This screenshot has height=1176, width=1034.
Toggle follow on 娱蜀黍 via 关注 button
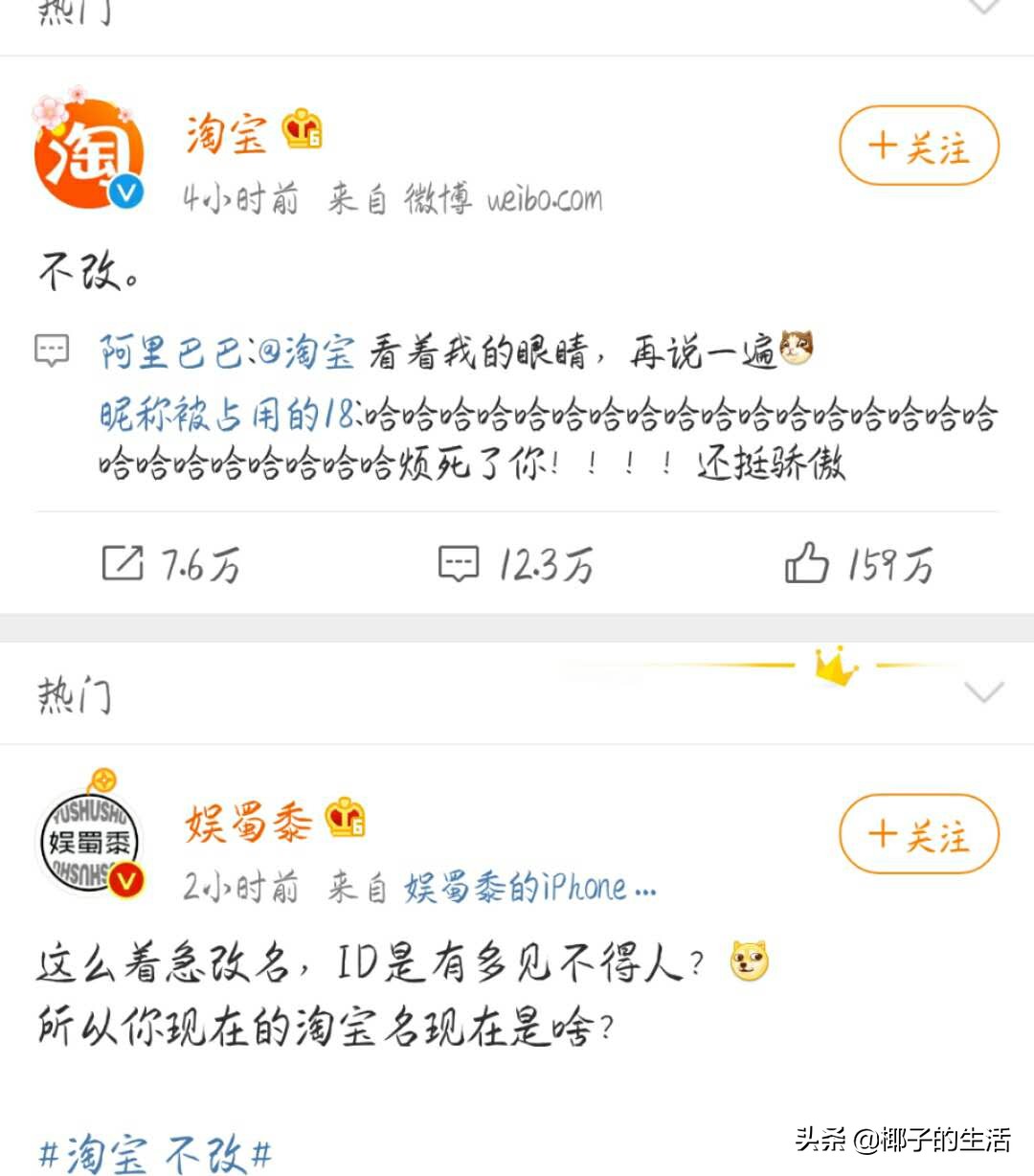tap(917, 834)
